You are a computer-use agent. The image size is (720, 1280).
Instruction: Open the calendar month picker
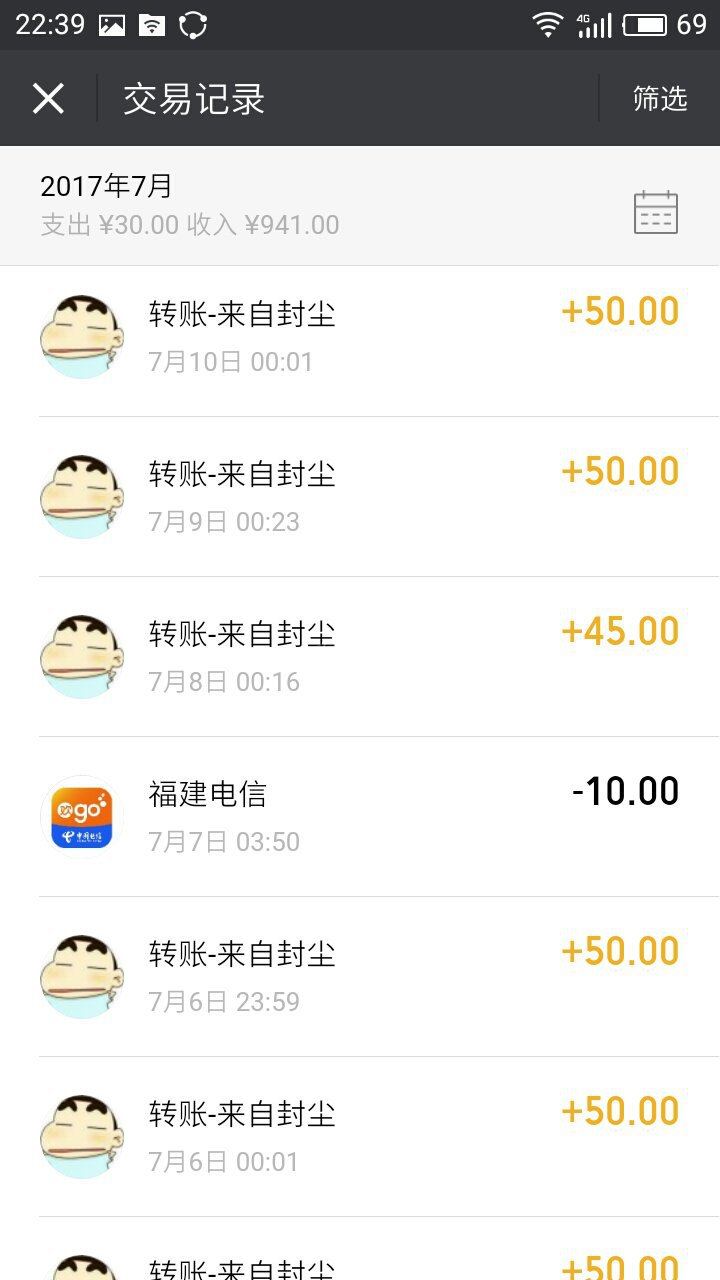pos(656,212)
